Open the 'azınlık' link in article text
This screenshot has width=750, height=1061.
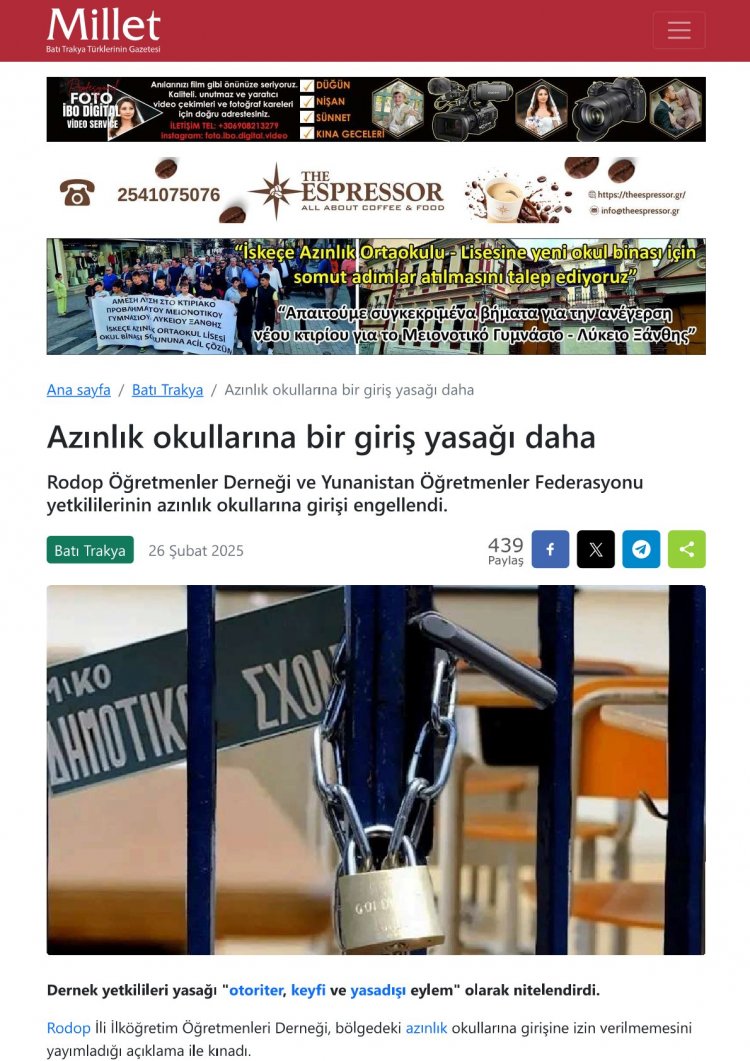click(x=426, y=1028)
